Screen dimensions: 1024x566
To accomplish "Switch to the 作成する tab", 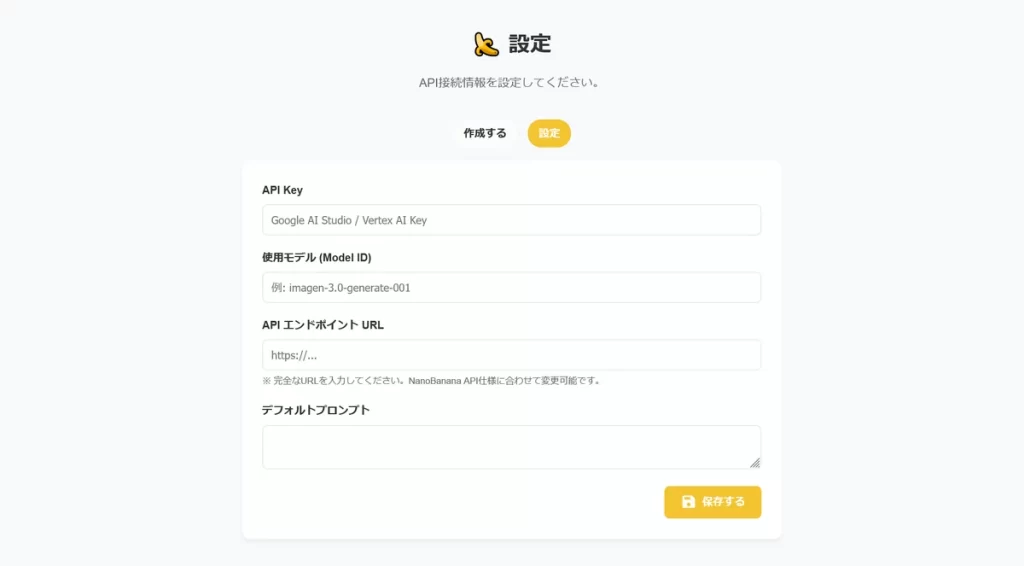I will (x=485, y=133).
